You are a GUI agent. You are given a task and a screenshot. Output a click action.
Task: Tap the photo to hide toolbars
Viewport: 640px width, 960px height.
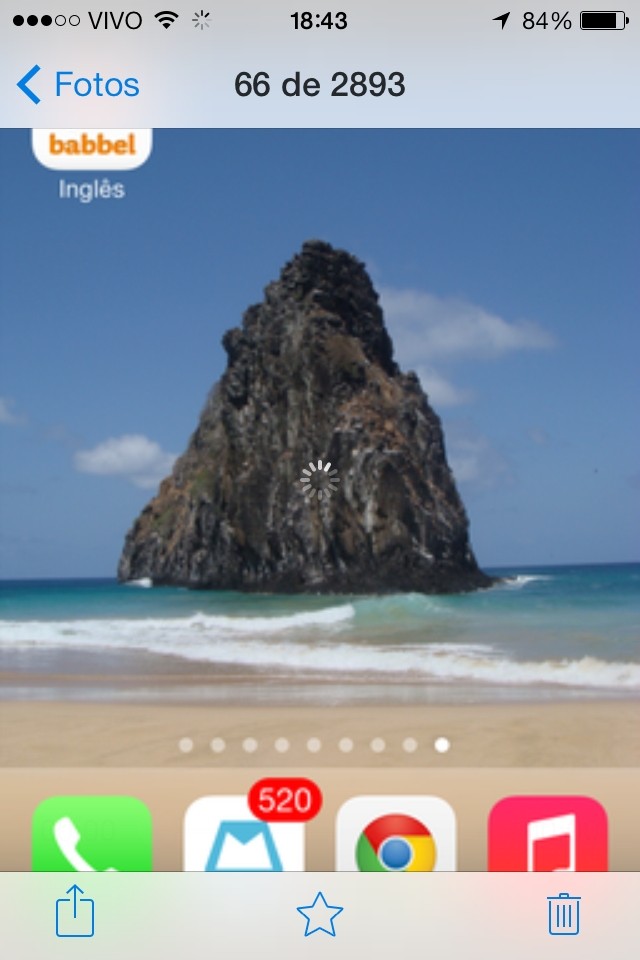pyautogui.click(x=320, y=400)
